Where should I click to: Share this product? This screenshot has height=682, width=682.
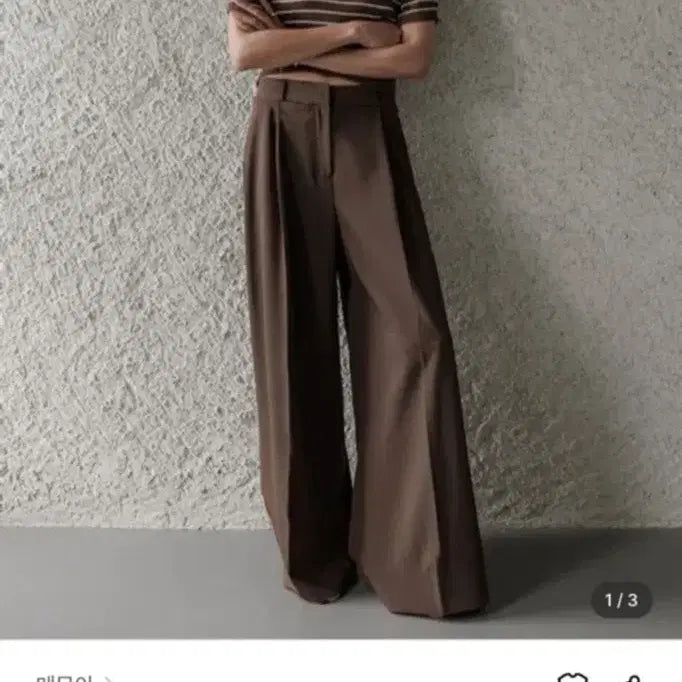[633, 677]
